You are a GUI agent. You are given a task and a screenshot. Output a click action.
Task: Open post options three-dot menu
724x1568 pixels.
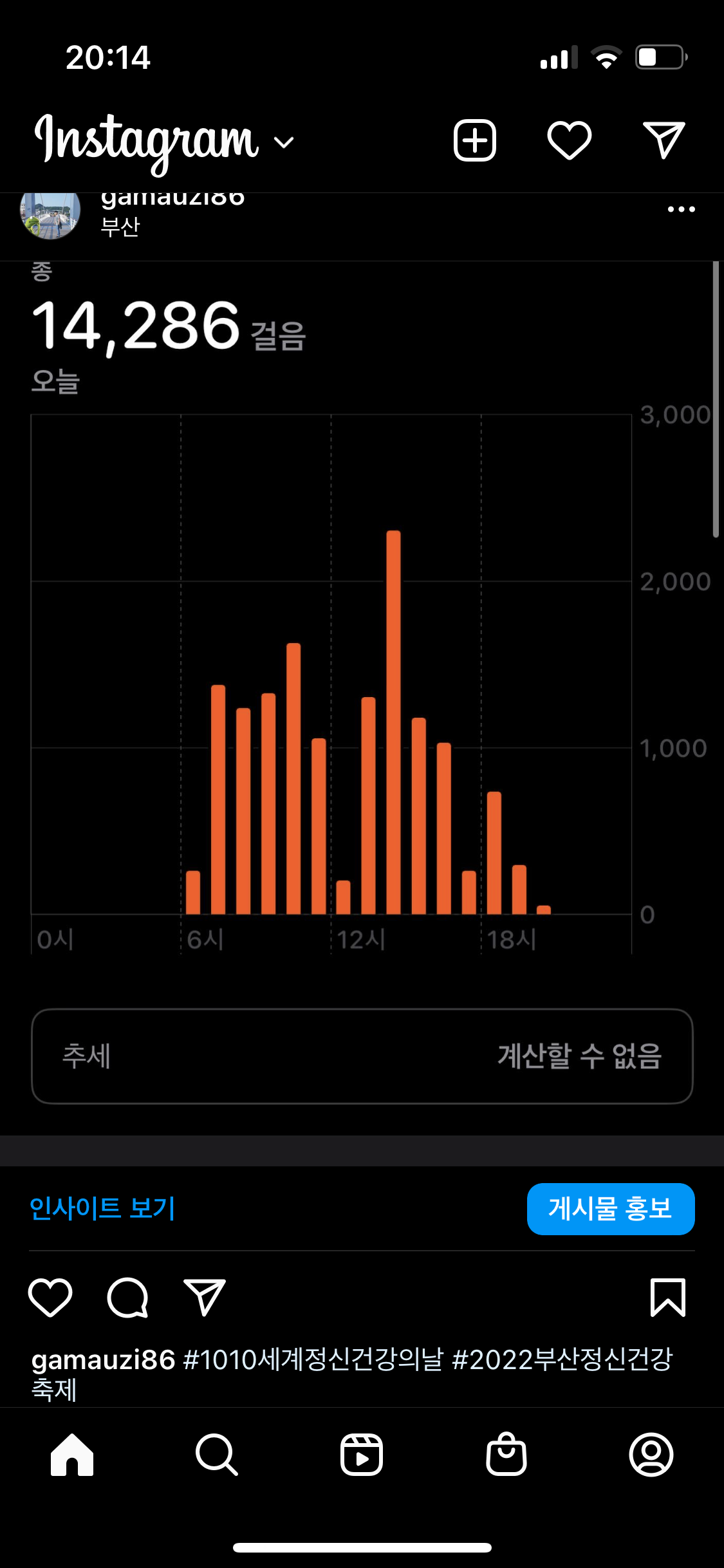pyautogui.click(x=681, y=209)
